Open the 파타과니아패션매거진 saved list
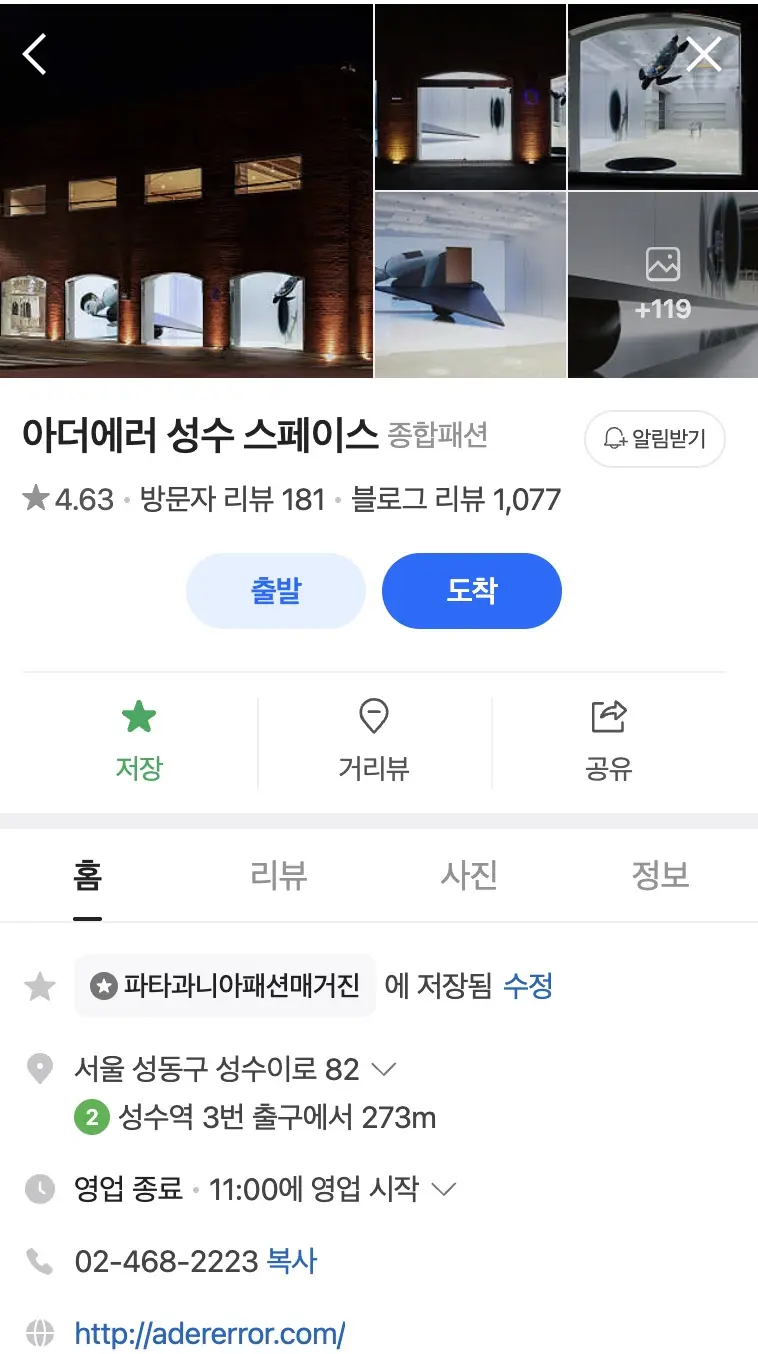The image size is (758, 1354). tap(225, 986)
